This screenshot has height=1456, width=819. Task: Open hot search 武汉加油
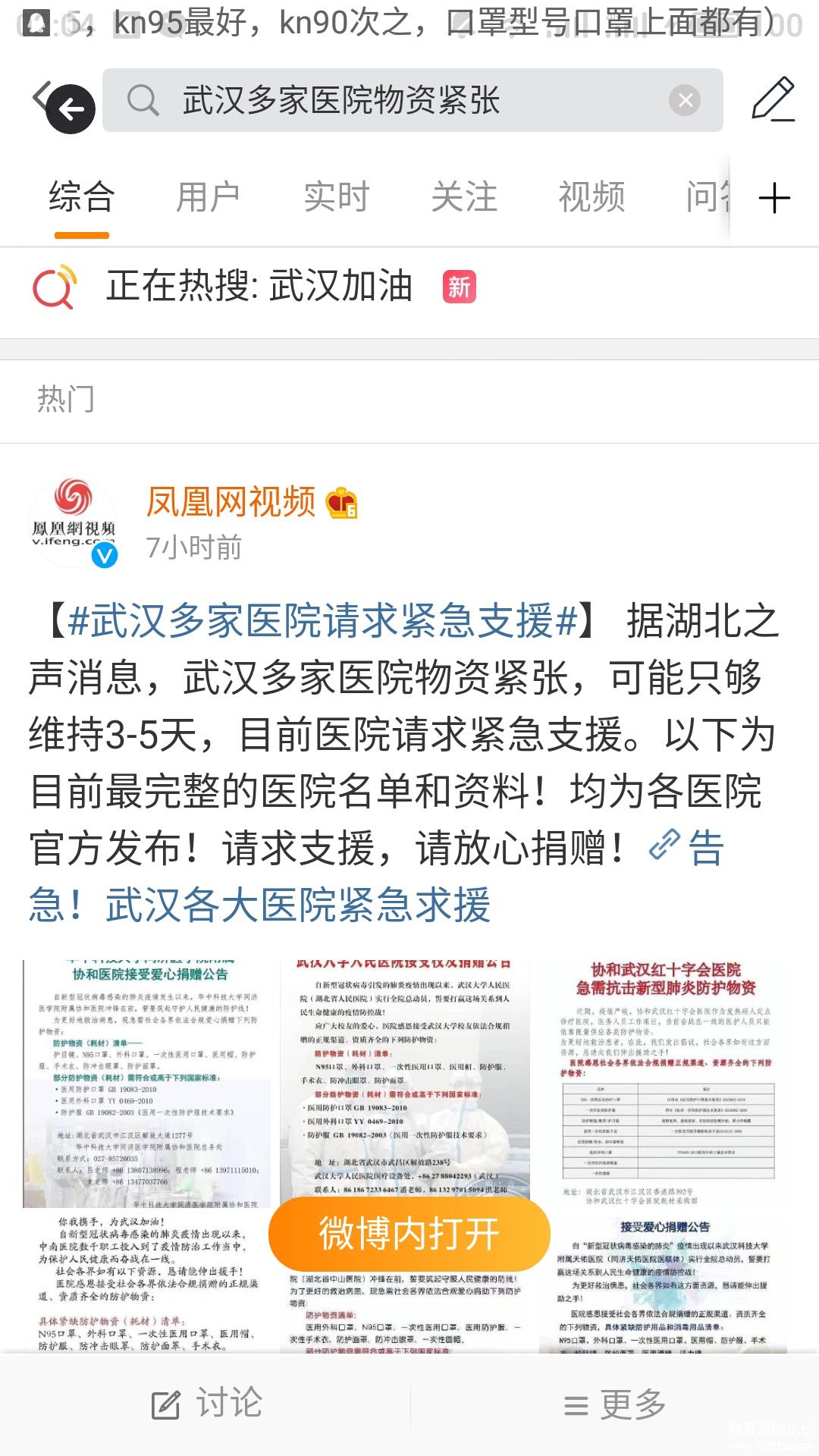pos(259,287)
